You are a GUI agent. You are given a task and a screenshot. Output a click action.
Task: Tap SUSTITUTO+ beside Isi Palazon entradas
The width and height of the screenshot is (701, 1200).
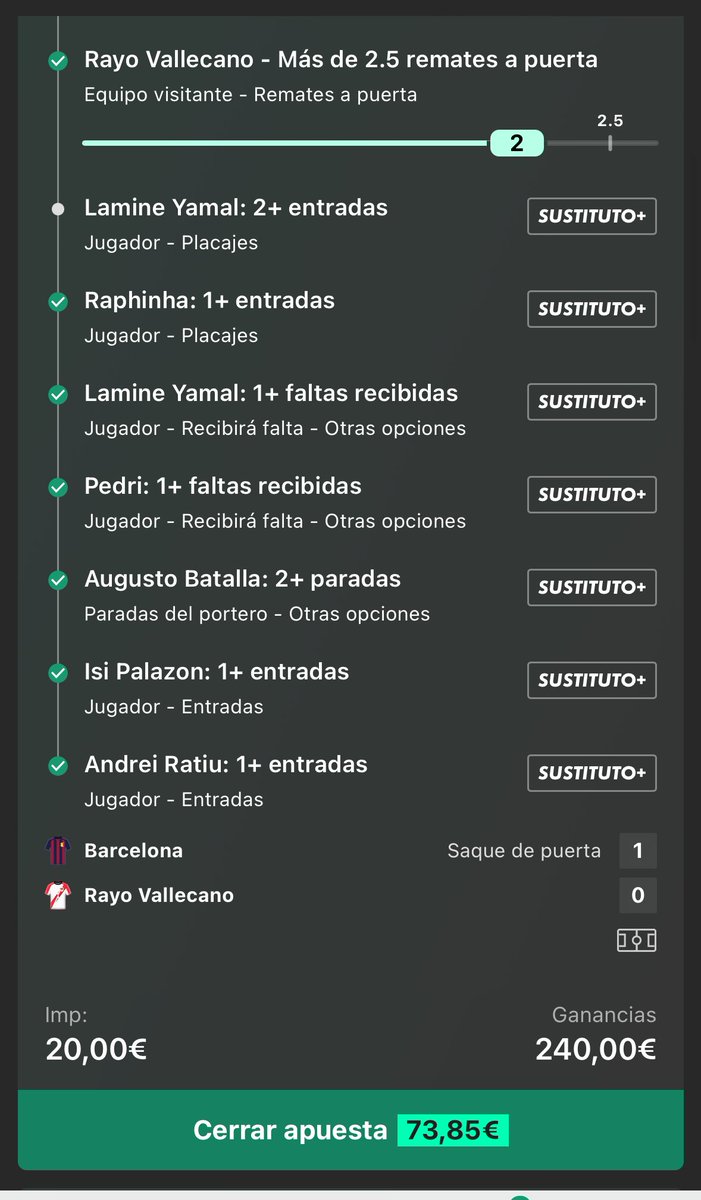(x=592, y=680)
